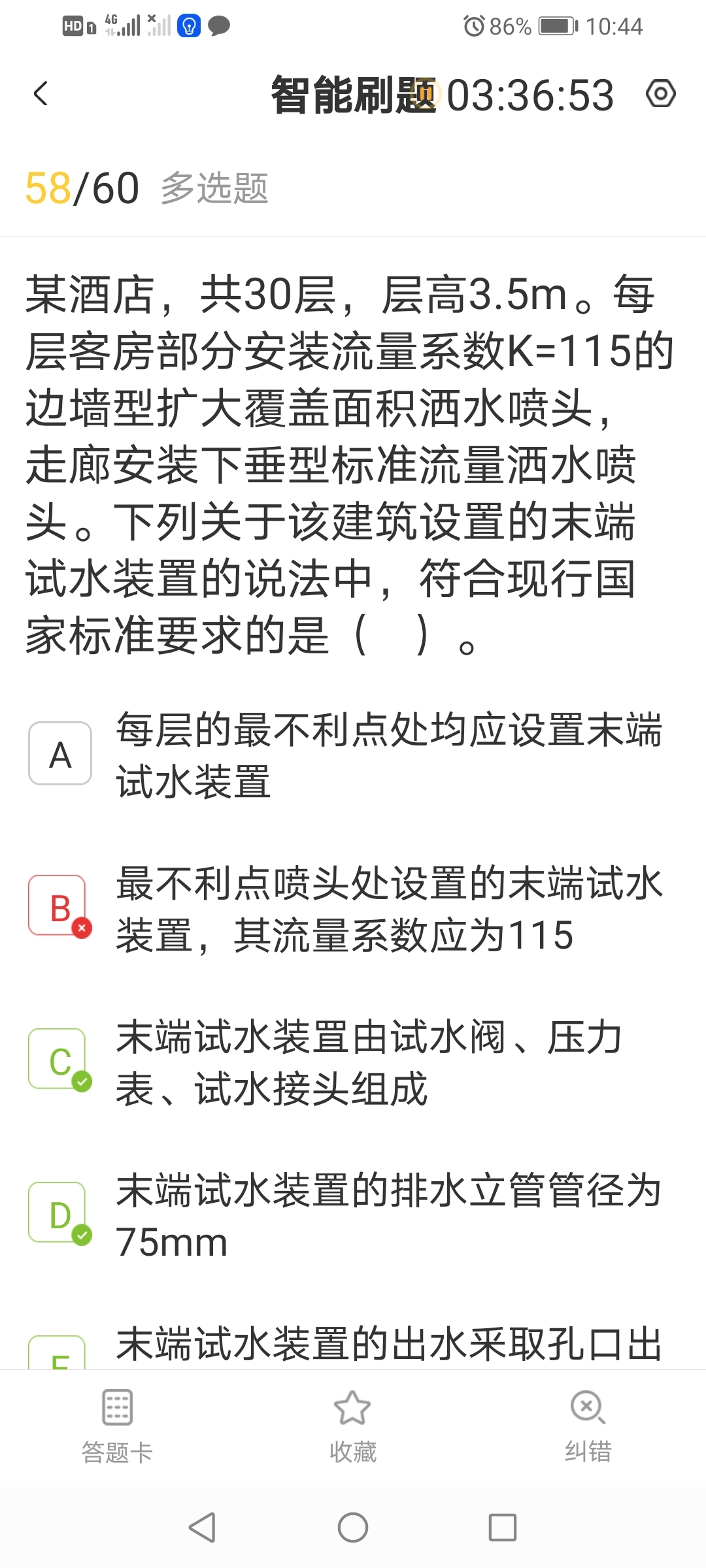
Task: Go back using the top-left arrow
Action: (x=41, y=93)
